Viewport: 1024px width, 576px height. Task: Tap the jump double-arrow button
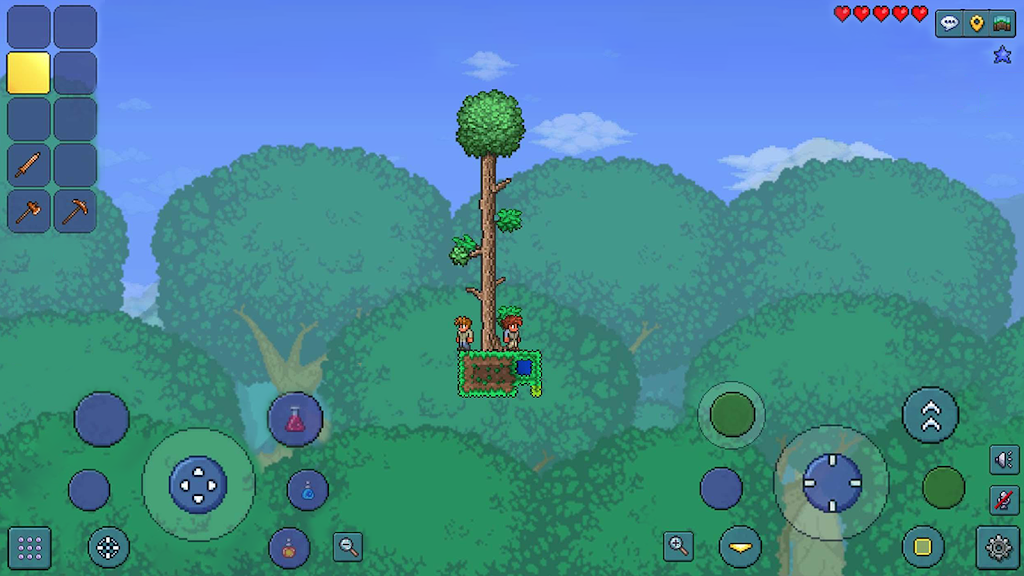[x=930, y=414]
